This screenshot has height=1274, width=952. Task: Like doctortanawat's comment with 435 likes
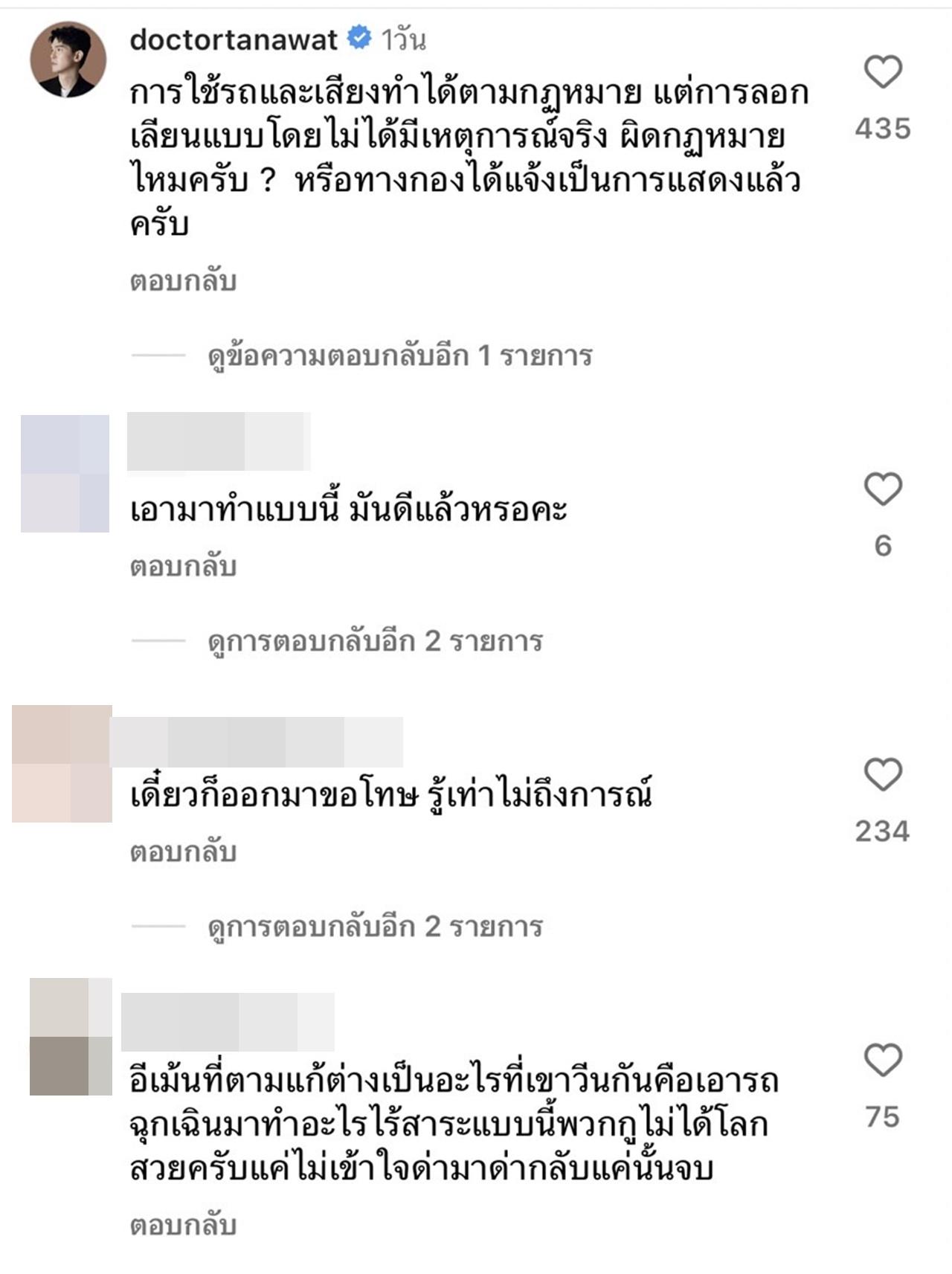click(883, 72)
